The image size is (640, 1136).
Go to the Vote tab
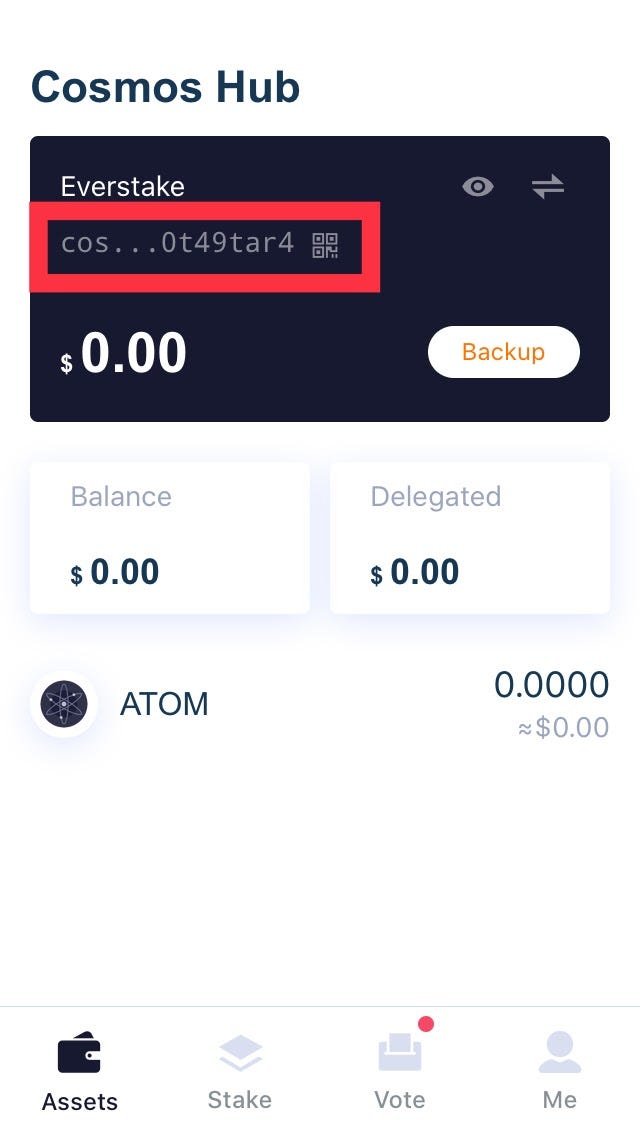coord(400,1072)
